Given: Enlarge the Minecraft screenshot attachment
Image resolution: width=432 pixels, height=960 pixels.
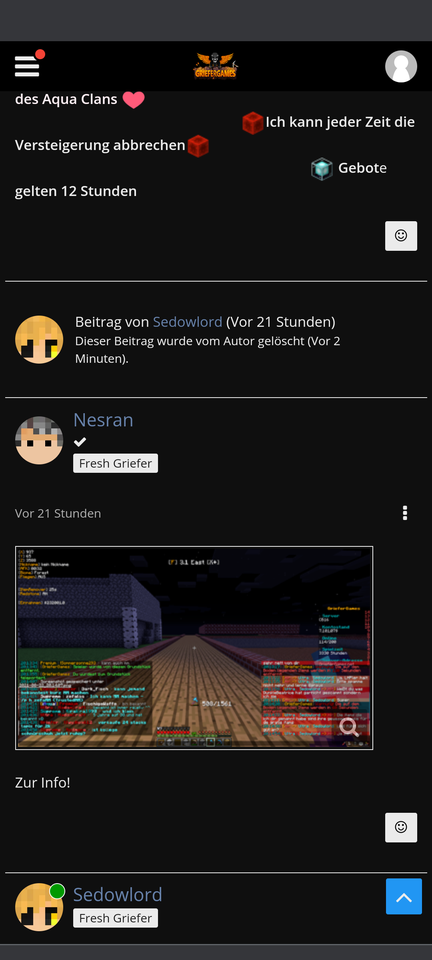Looking at the screenshot, I should 194,648.
